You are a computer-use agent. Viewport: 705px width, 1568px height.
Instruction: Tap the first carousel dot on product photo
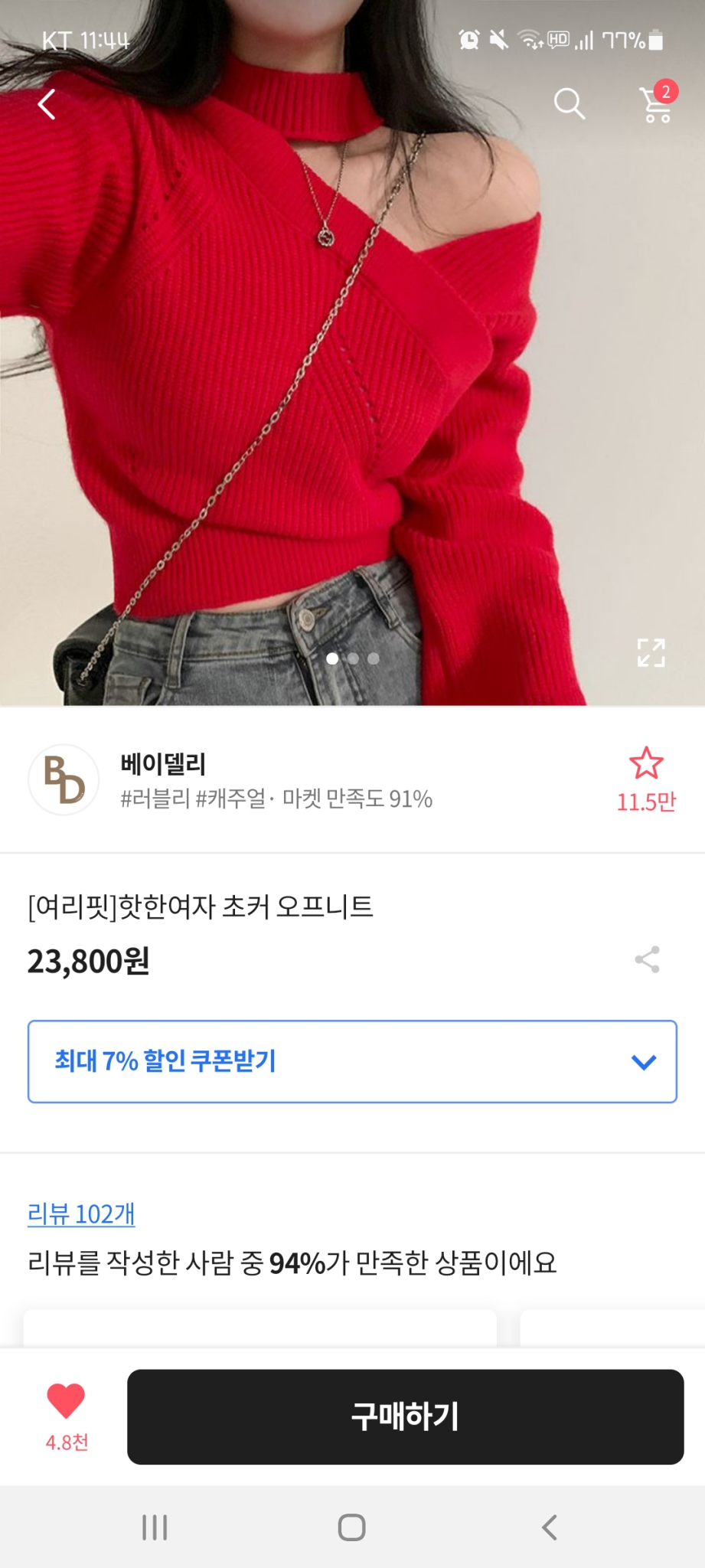[332, 659]
